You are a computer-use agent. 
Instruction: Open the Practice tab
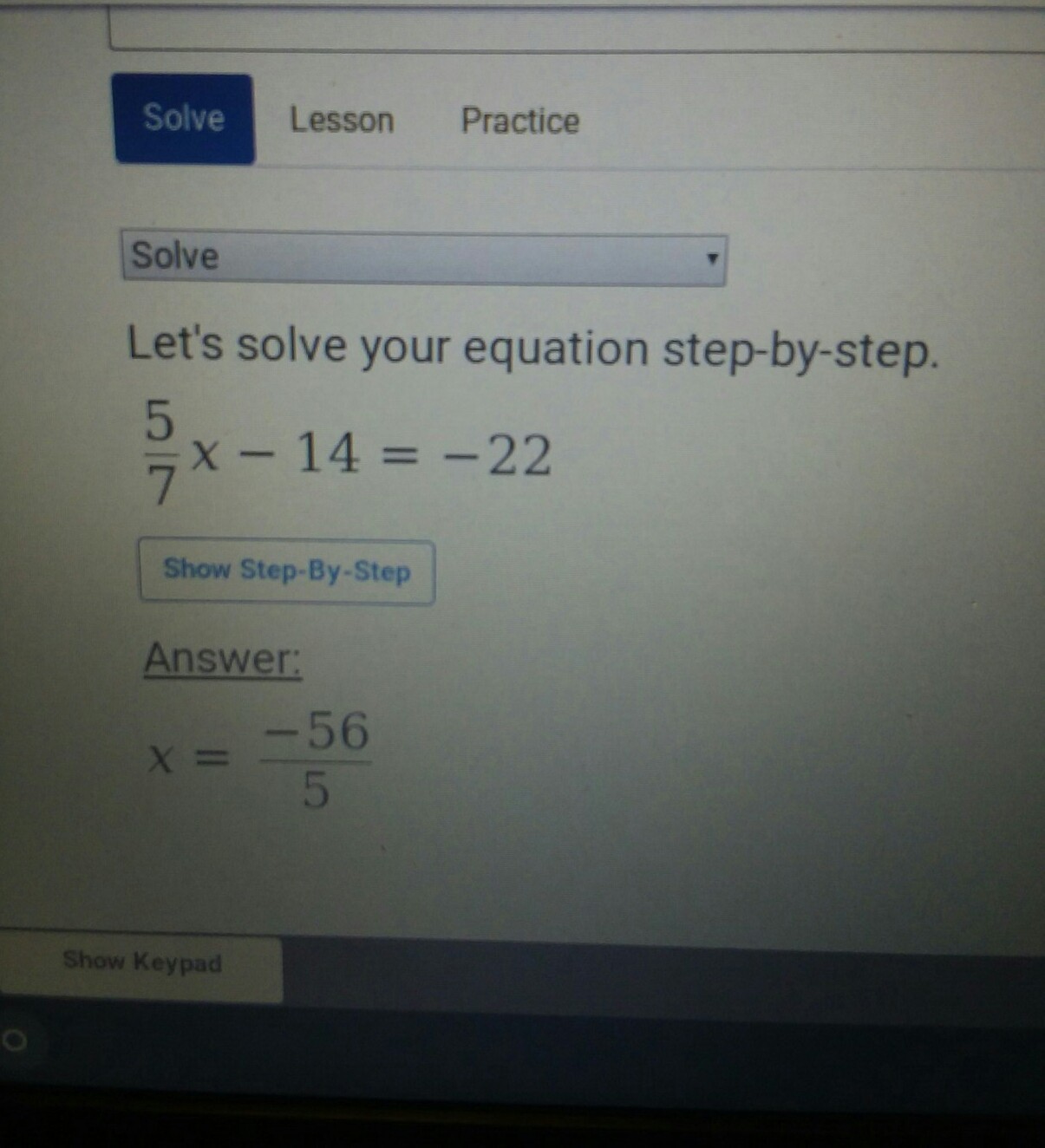click(519, 121)
